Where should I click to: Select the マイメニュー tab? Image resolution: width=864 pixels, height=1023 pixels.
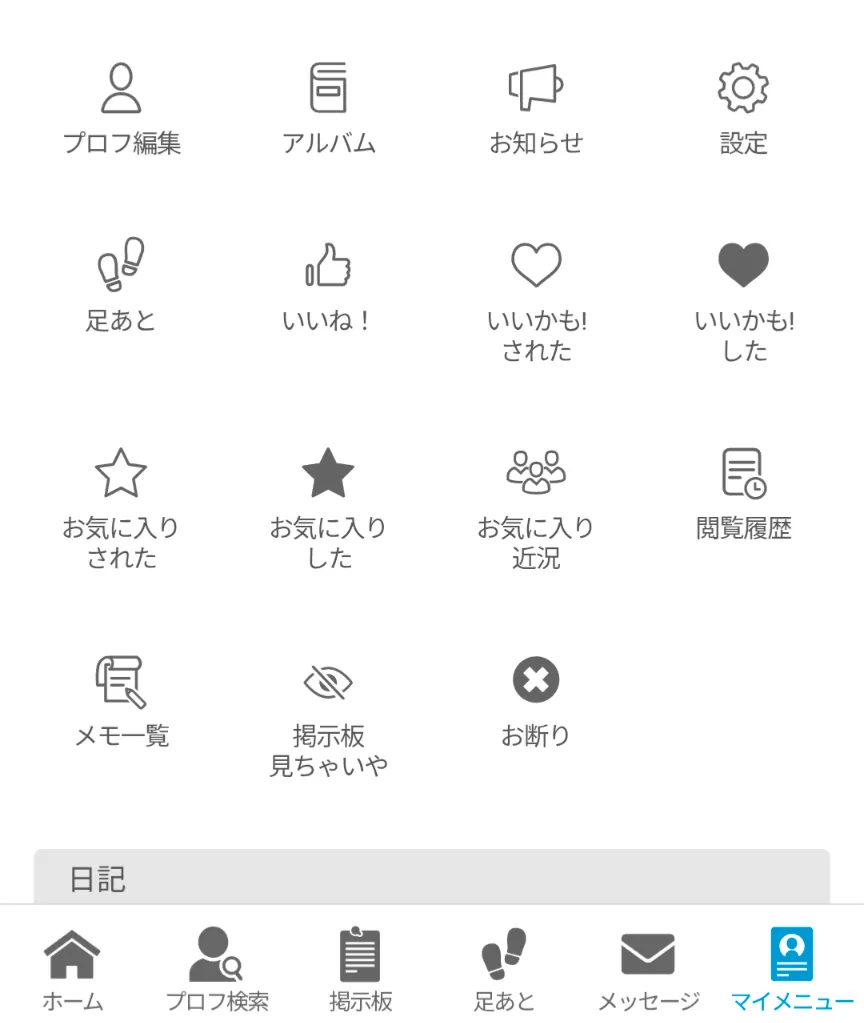[792, 968]
